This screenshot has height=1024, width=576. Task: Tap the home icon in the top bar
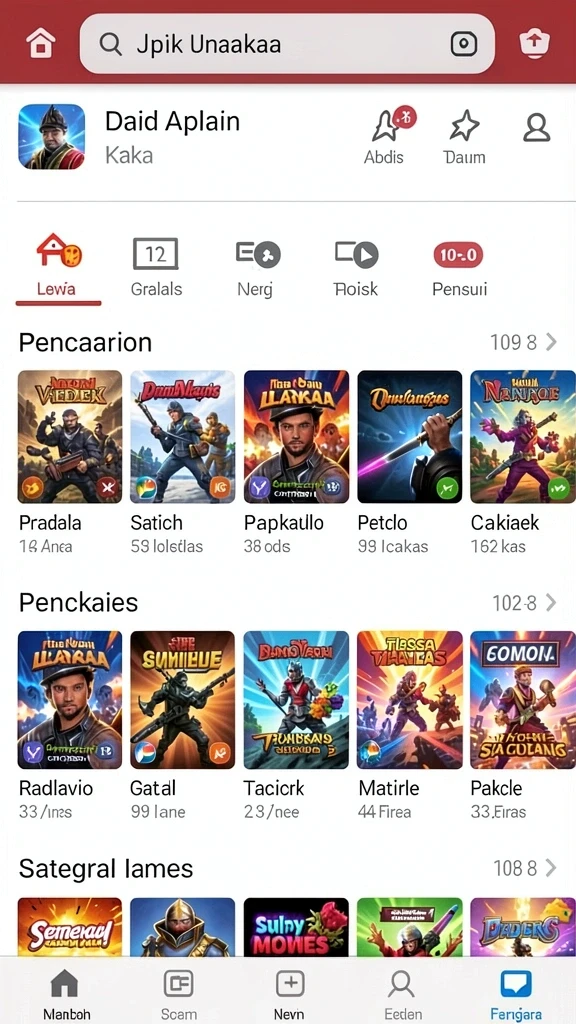pyautogui.click(x=40, y=44)
